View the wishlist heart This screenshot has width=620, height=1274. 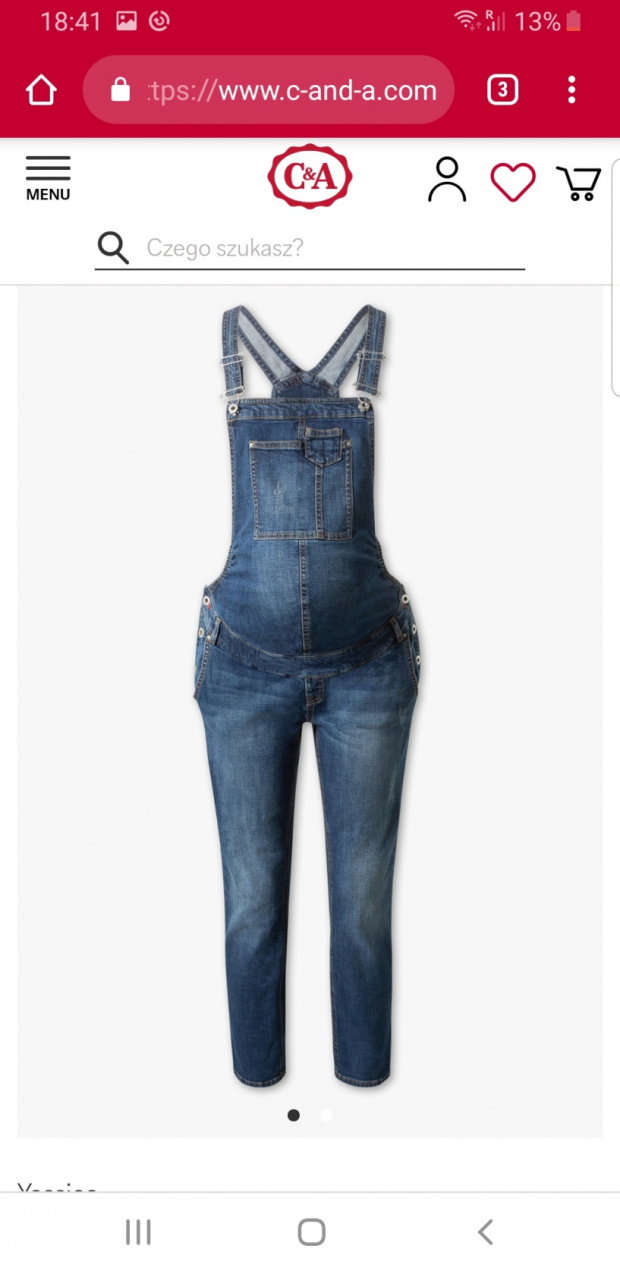(x=513, y=182)
